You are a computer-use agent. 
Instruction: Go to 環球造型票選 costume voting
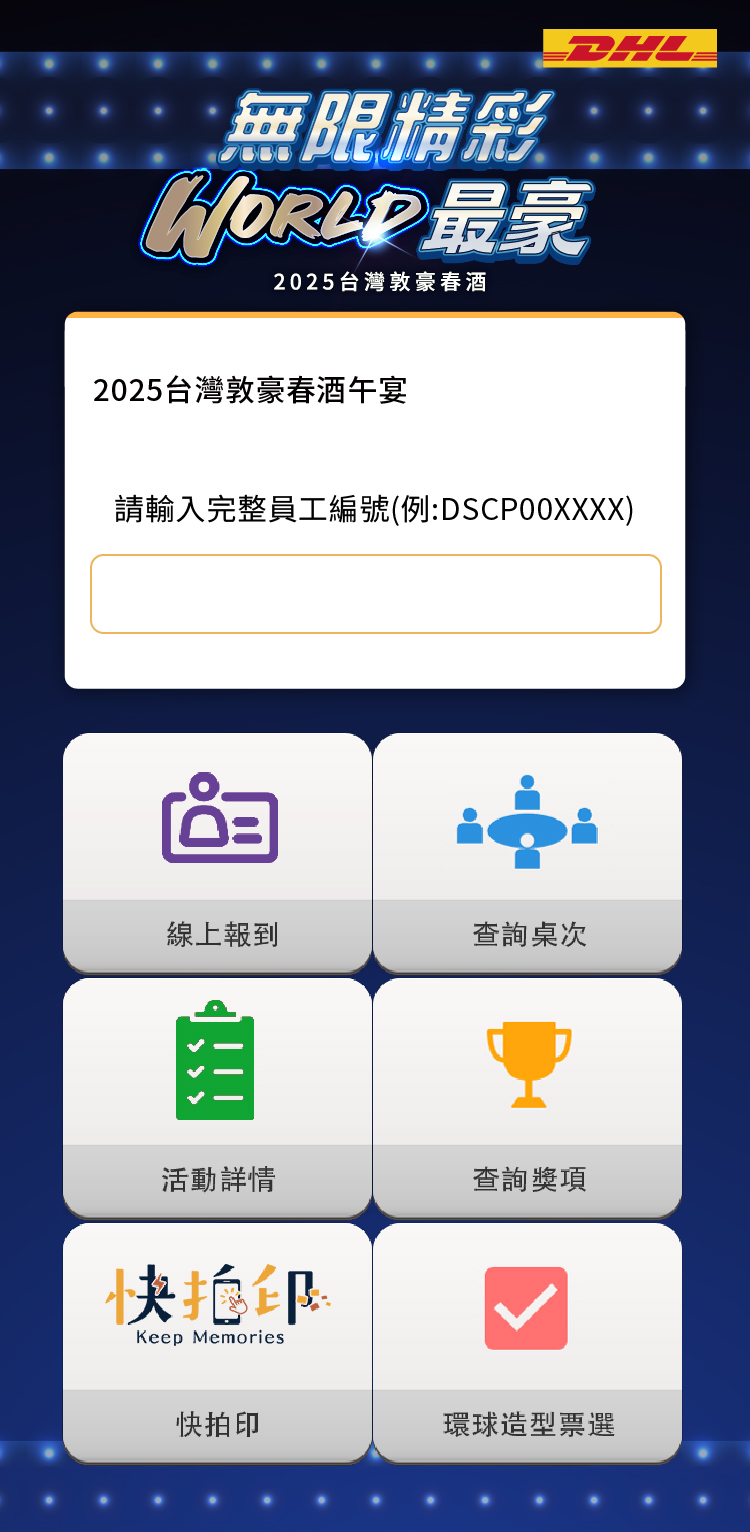[x=527, y=1343]
